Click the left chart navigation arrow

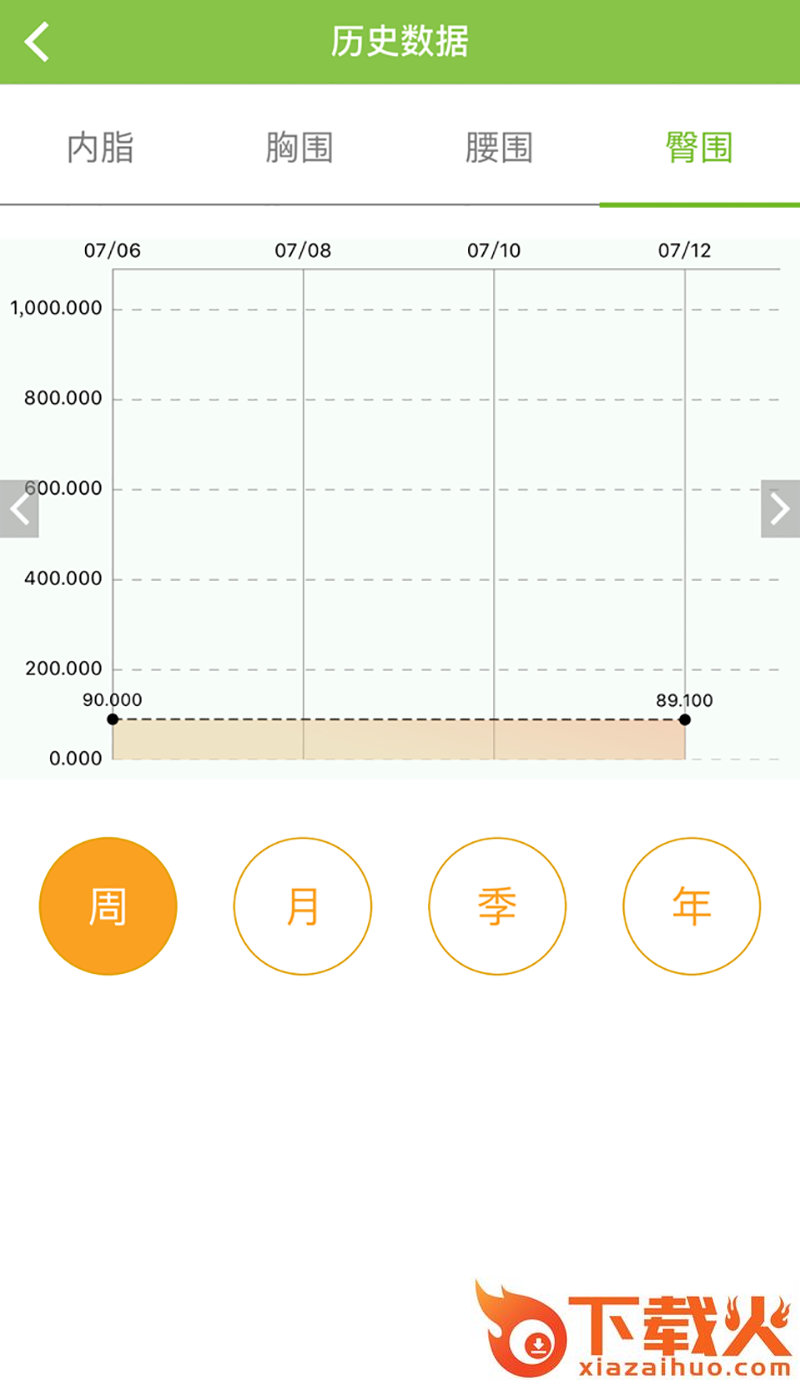[x=18, y=509]
